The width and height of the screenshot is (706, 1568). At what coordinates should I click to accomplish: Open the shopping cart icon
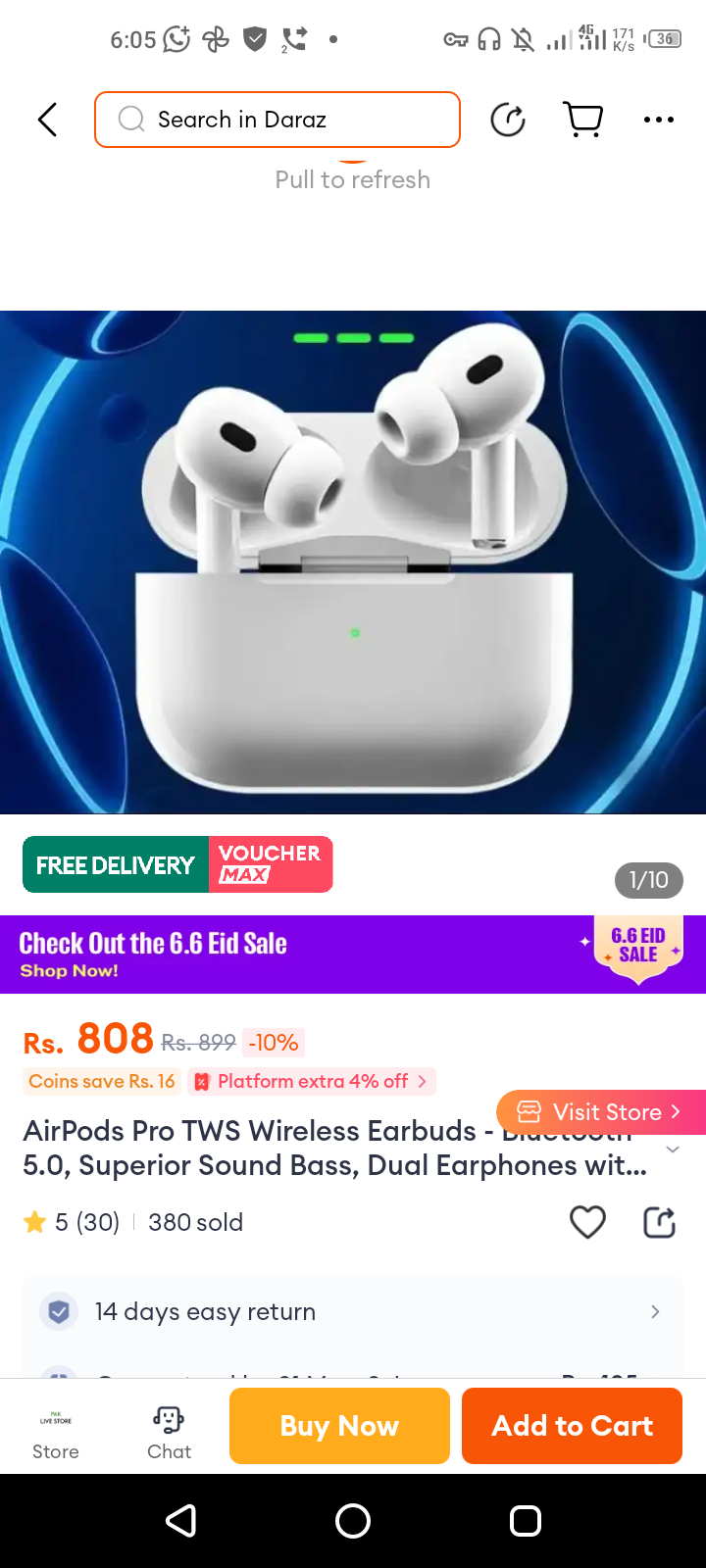tap(583, 120)
